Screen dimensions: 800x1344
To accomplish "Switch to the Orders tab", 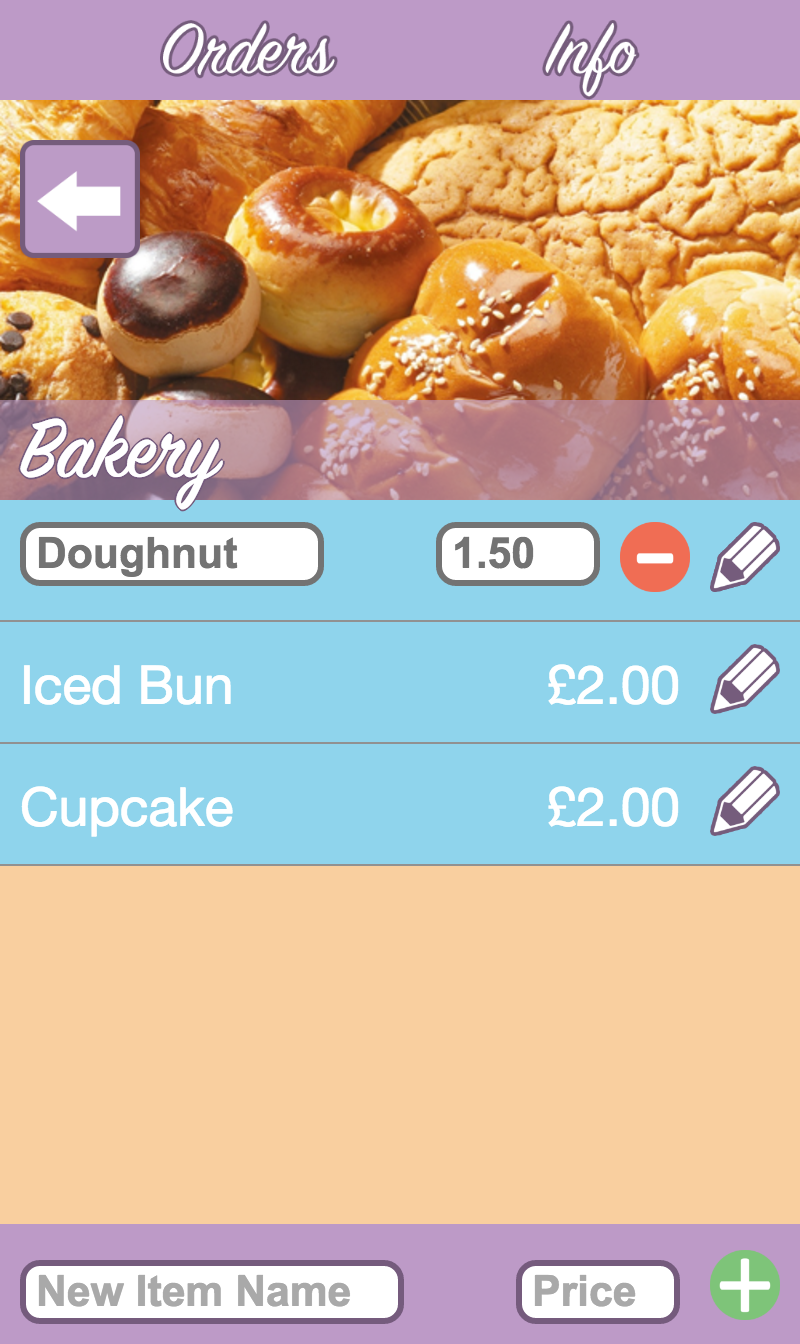I will click(248, 51).
